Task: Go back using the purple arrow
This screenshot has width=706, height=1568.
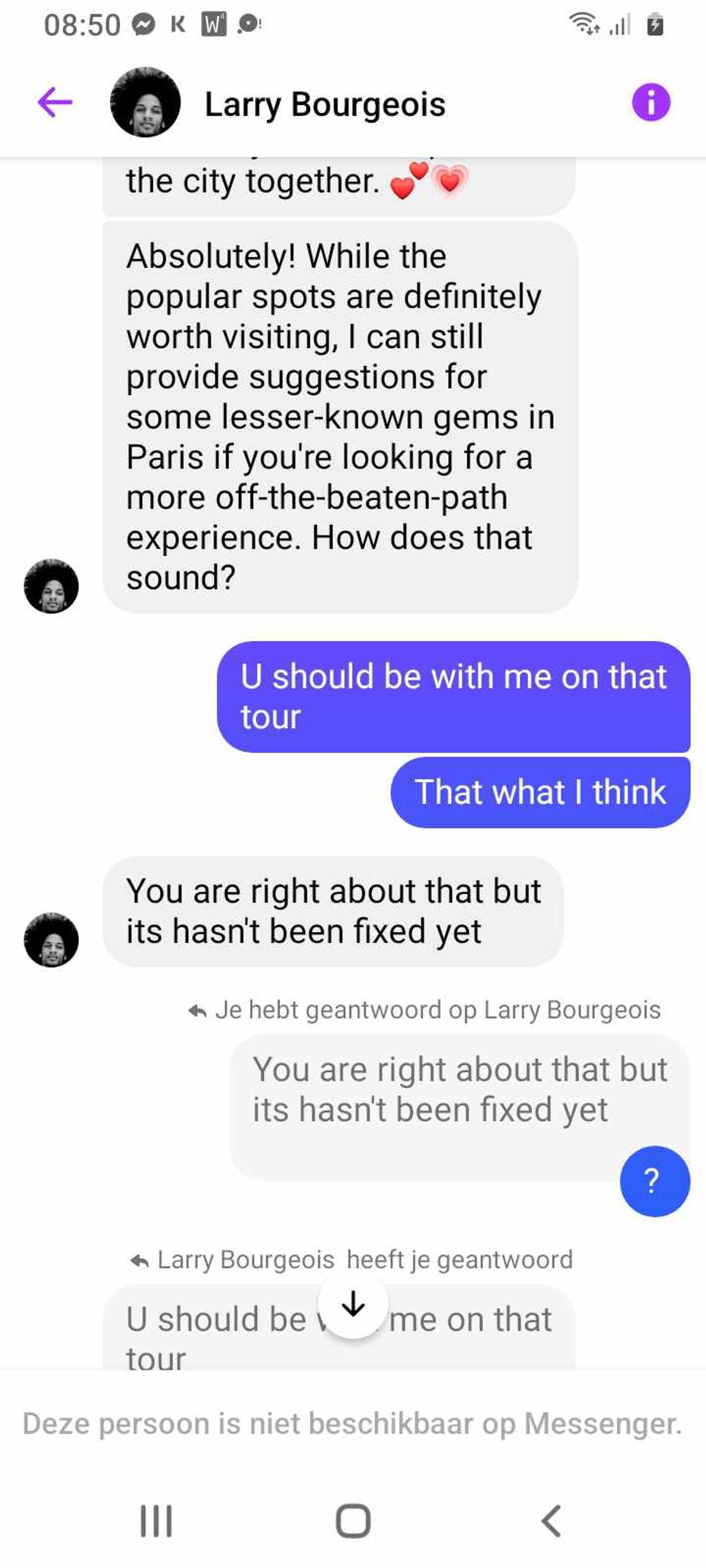Action: (55, 102)
